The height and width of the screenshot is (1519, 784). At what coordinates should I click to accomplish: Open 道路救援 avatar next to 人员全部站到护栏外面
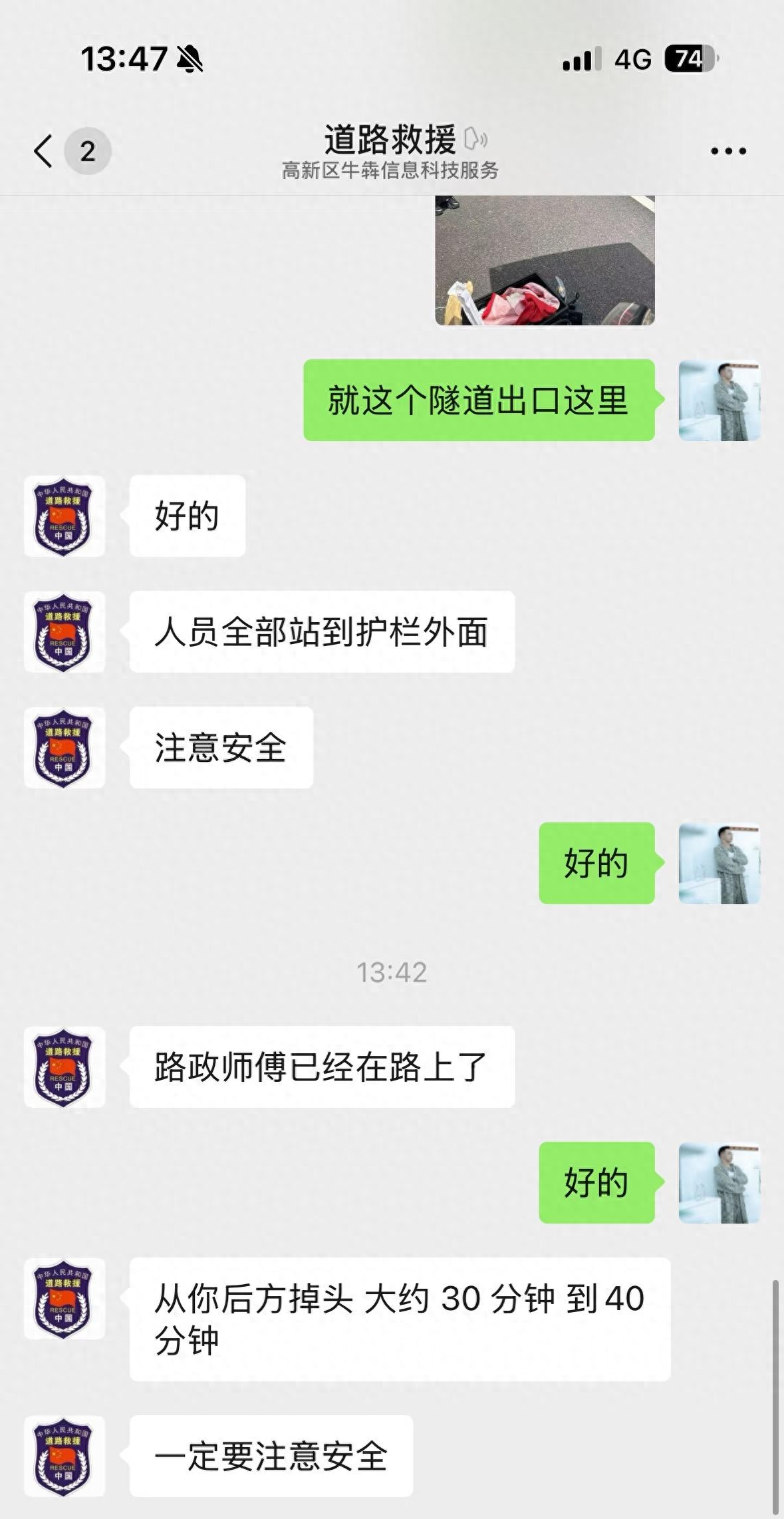click(64, 632)
